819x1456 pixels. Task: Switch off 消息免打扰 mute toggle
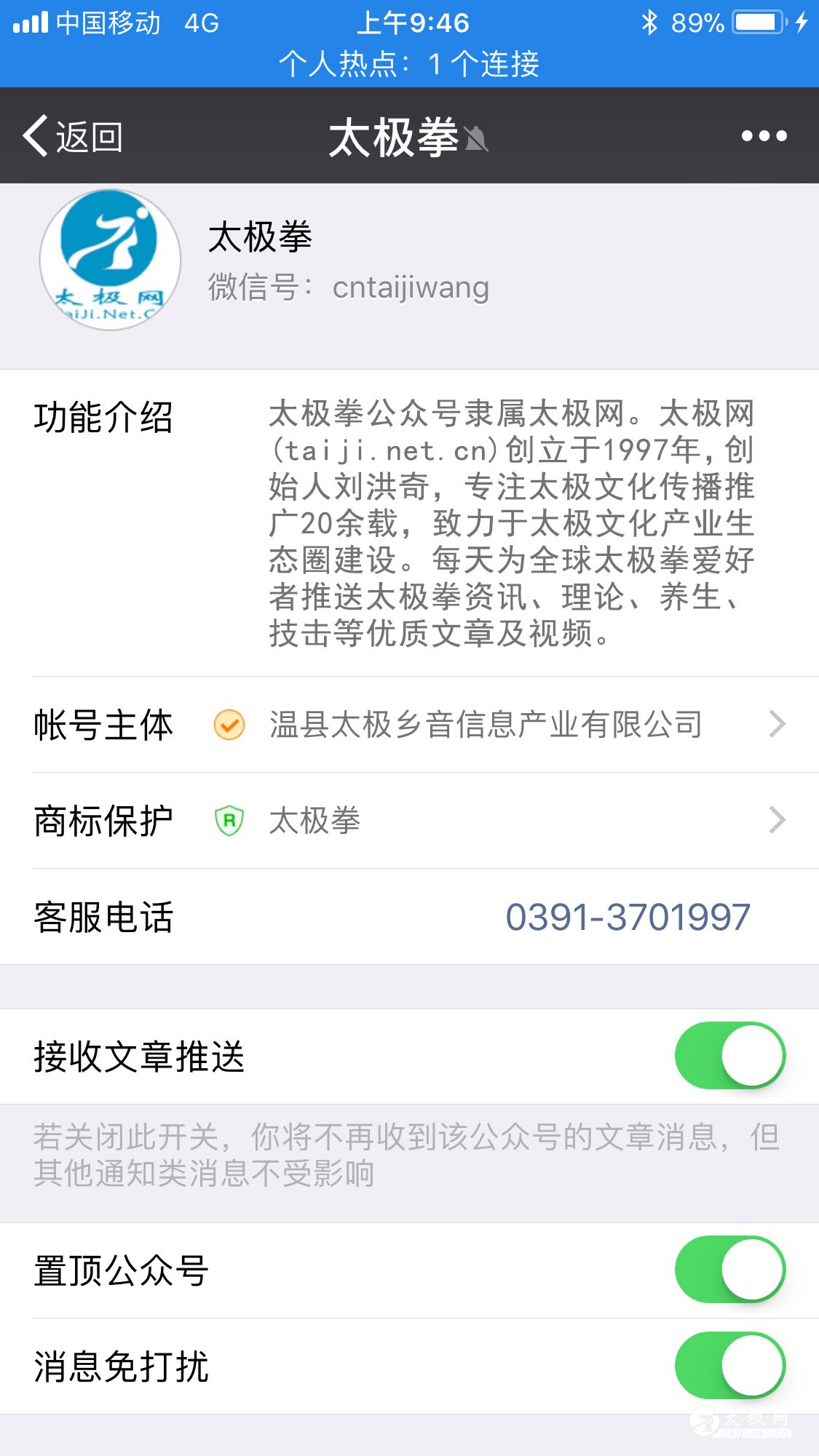[x=729, y=1366]
